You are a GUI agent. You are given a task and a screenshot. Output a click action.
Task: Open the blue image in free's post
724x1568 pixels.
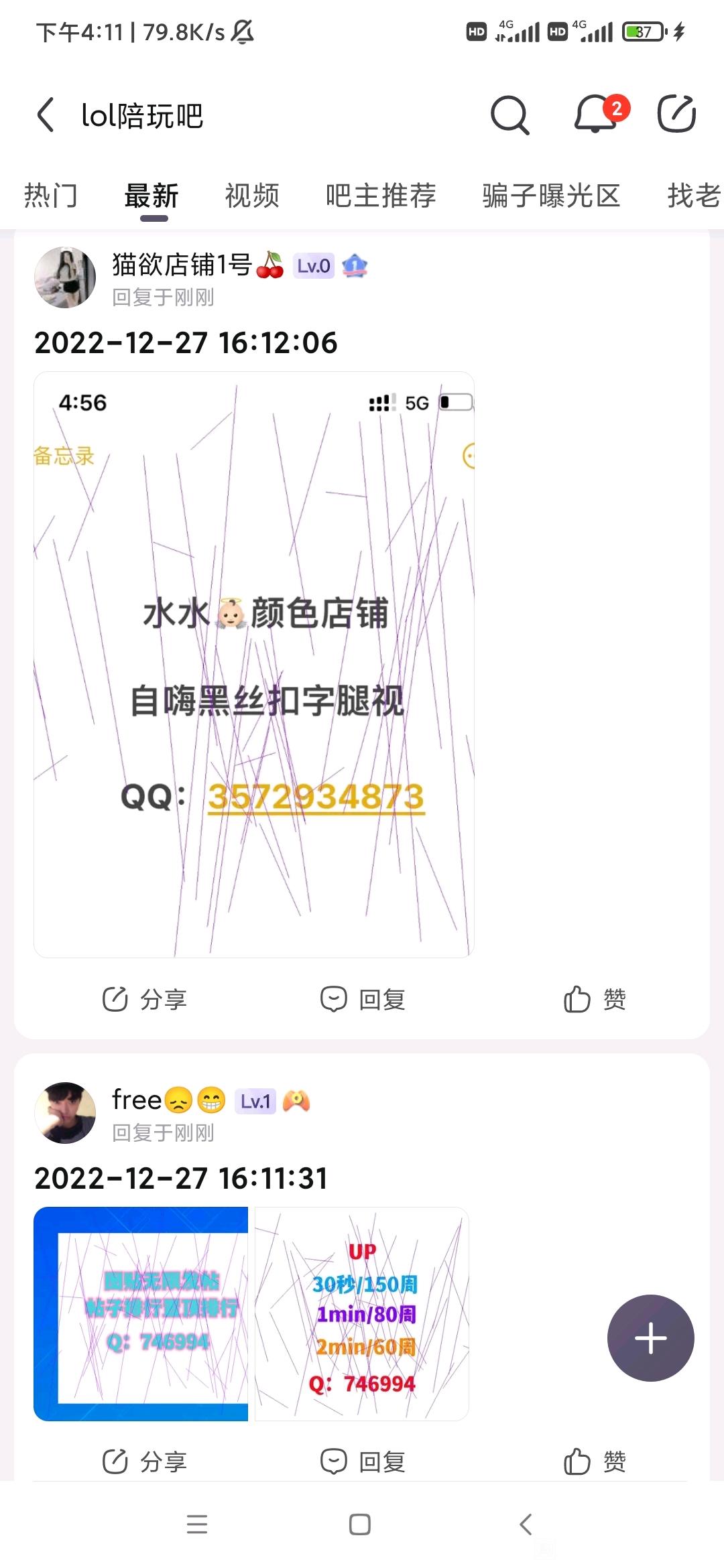(x=141, y=1313)
